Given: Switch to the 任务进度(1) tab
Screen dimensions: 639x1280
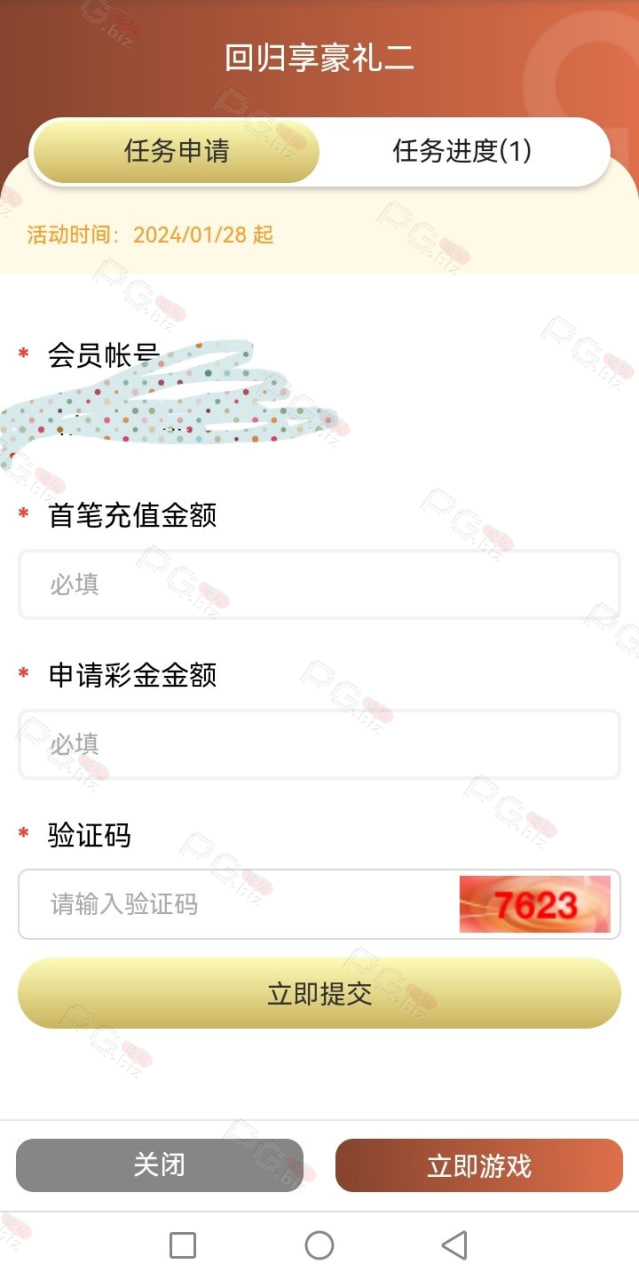Looking at the screenshot, I should 462,152.
